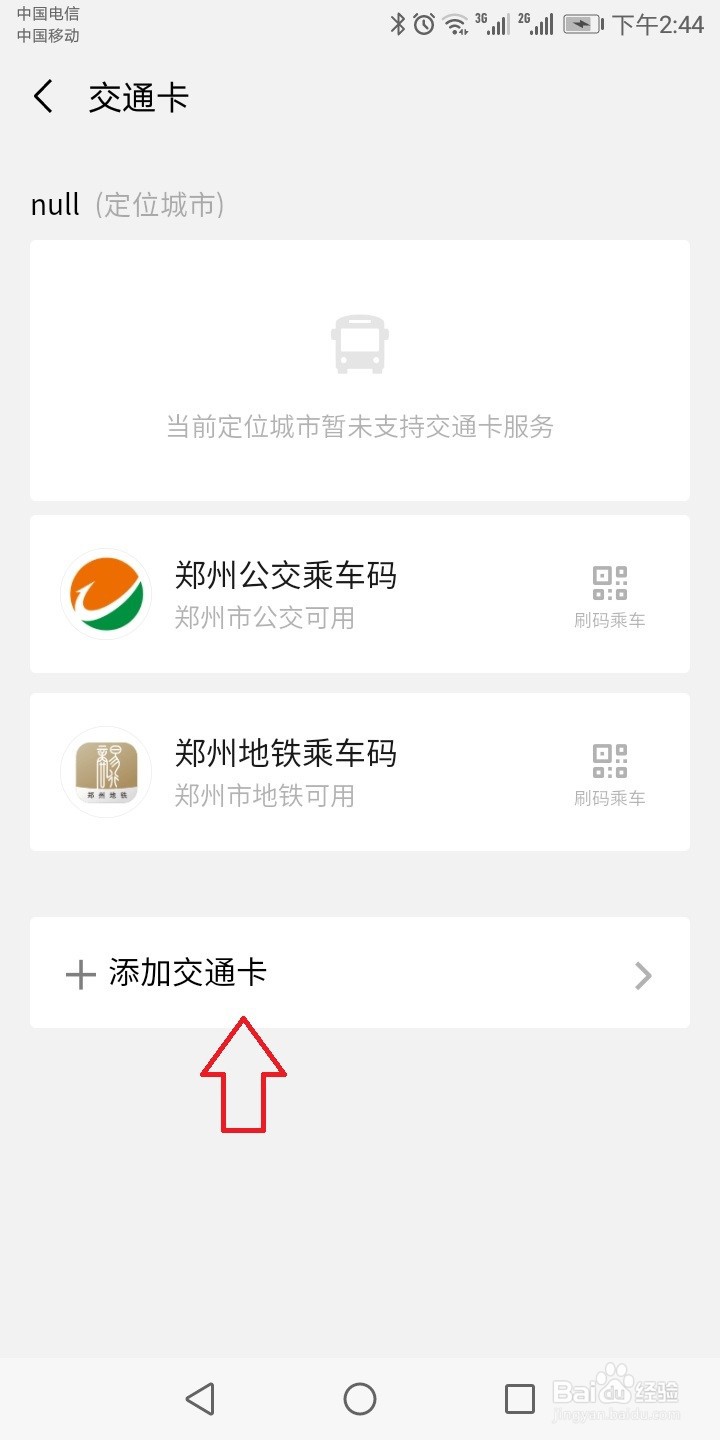Open the recent apps view
The height and width of the screenshot is (1440, 720).
pyautogui.click(x=519, y=1398)
